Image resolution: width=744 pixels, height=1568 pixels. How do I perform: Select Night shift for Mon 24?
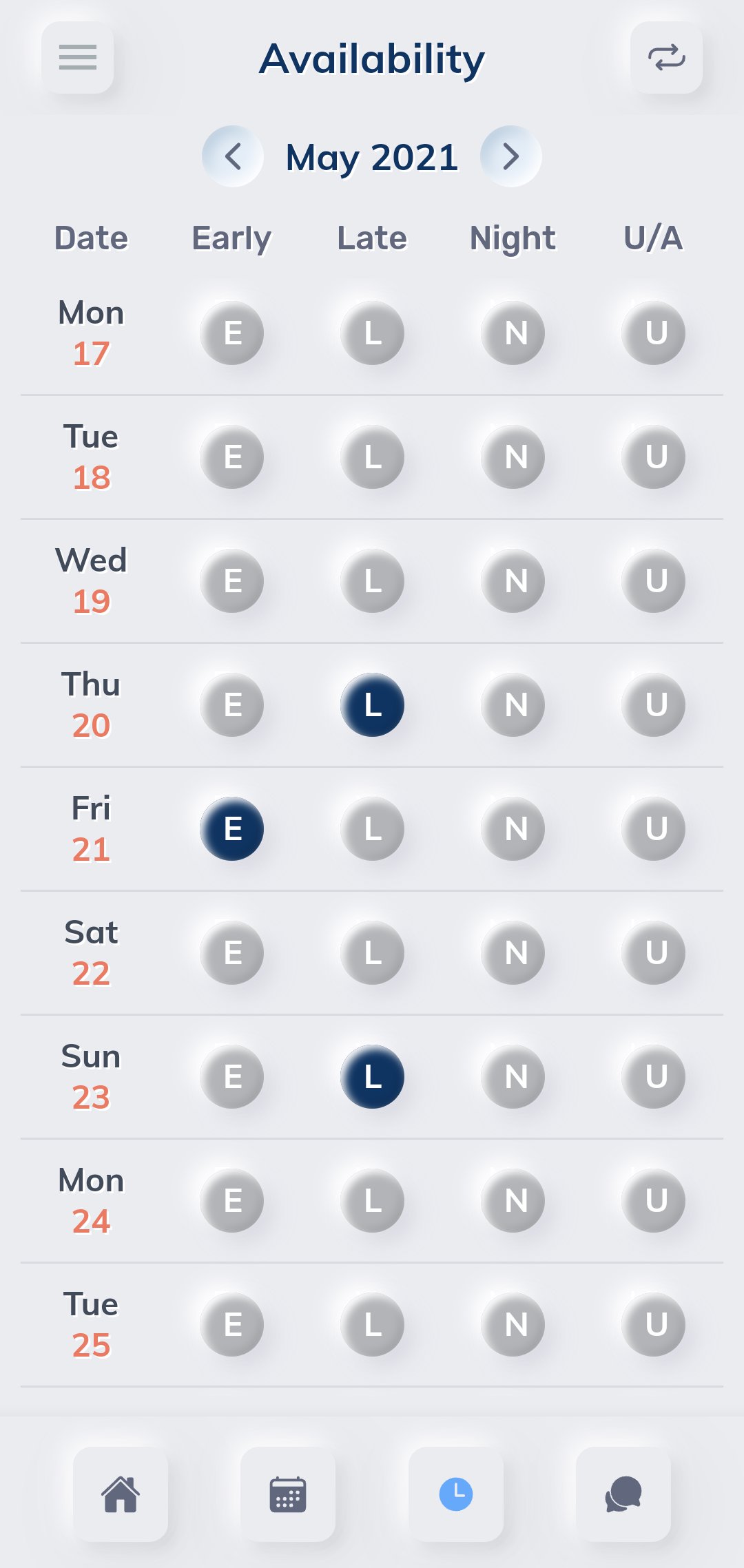[x=513, y=1201]
